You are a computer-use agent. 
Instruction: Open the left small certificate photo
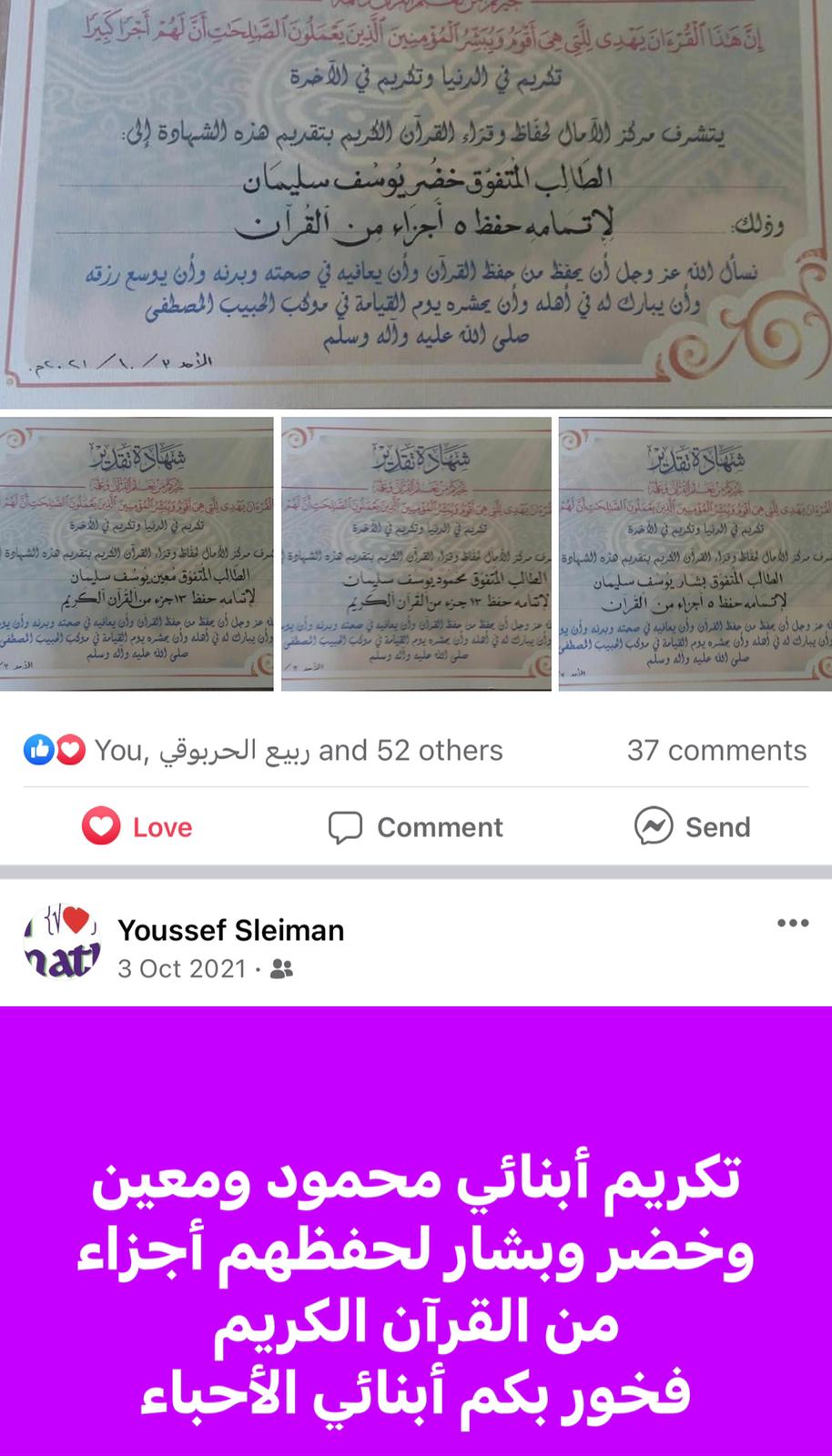tap(137, 553)
